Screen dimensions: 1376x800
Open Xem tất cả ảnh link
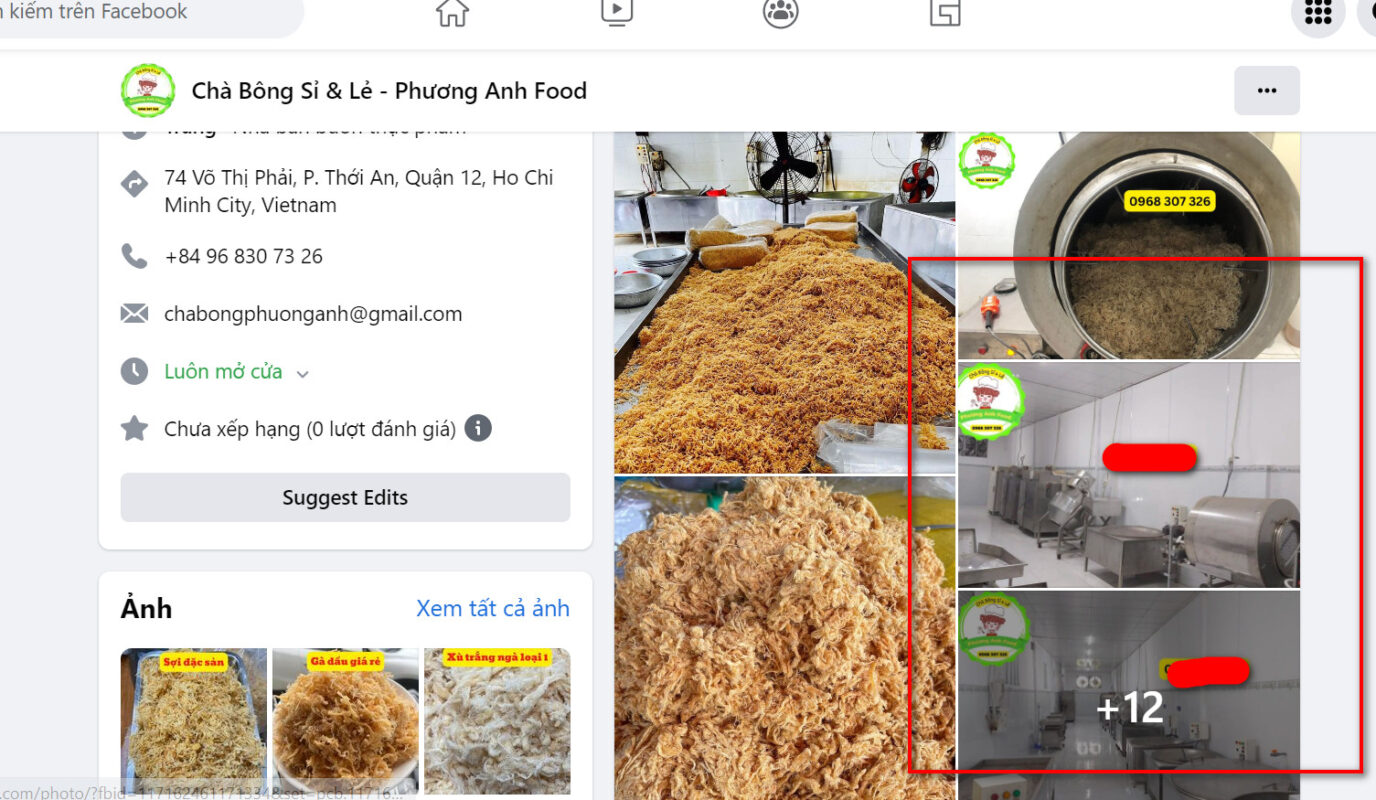pos(492,608)
